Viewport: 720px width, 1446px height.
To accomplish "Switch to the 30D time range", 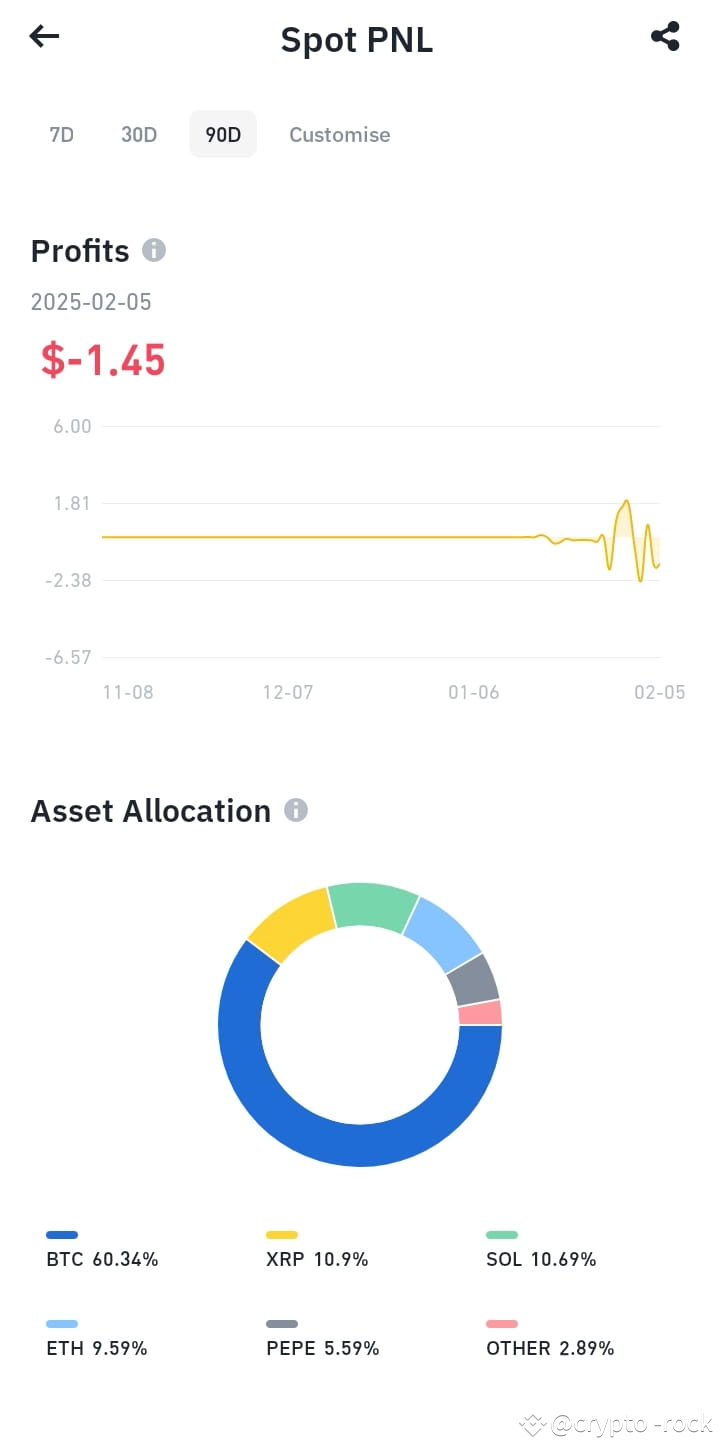I will 139,134.
